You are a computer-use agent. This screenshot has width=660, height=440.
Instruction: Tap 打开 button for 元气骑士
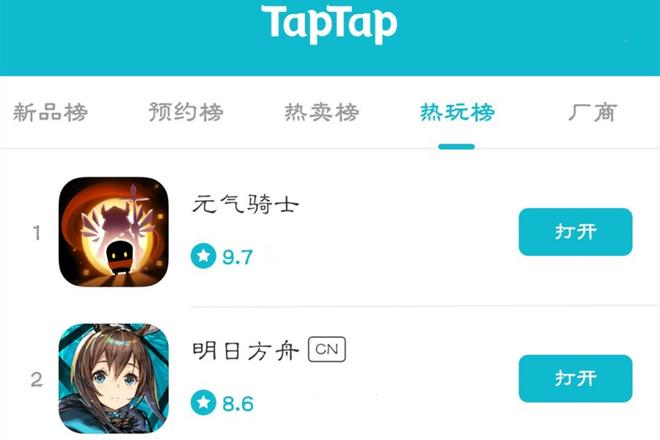pos(575,232)
